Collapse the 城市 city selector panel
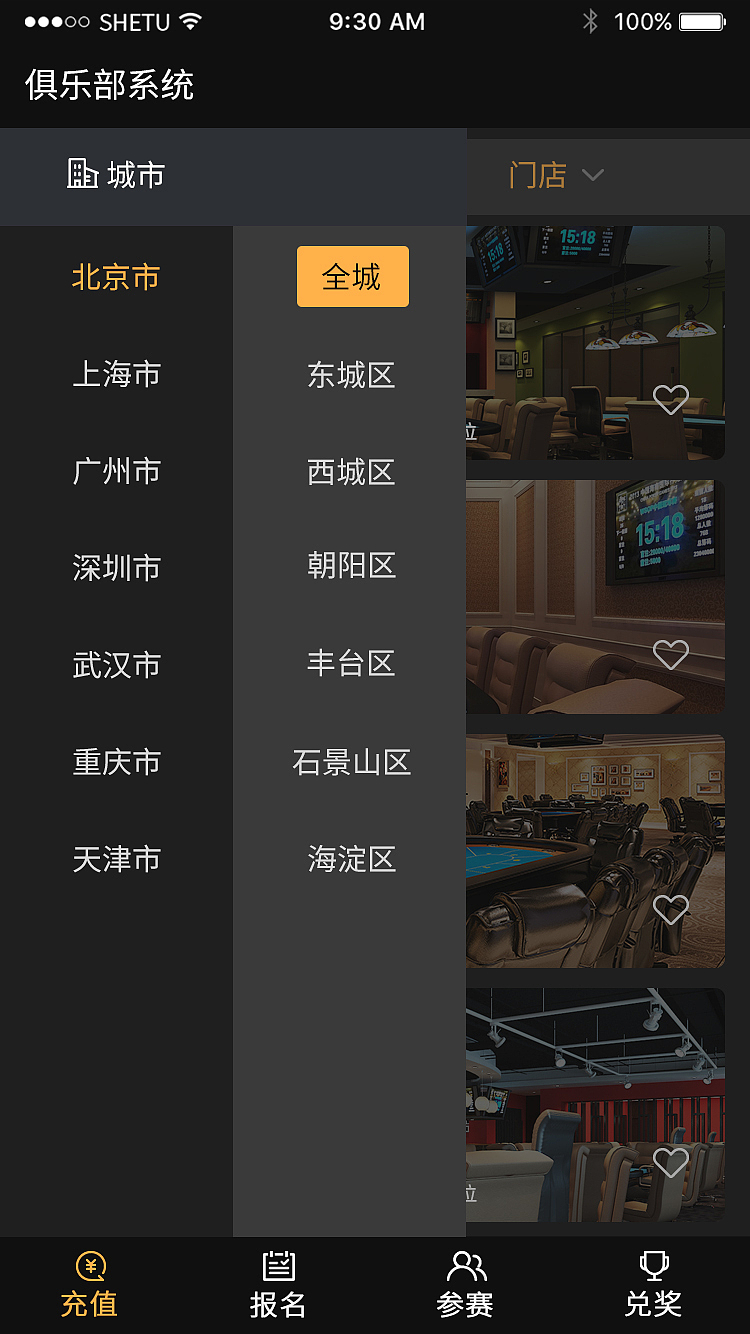The image size is (750, 1334). click(115, 174)
